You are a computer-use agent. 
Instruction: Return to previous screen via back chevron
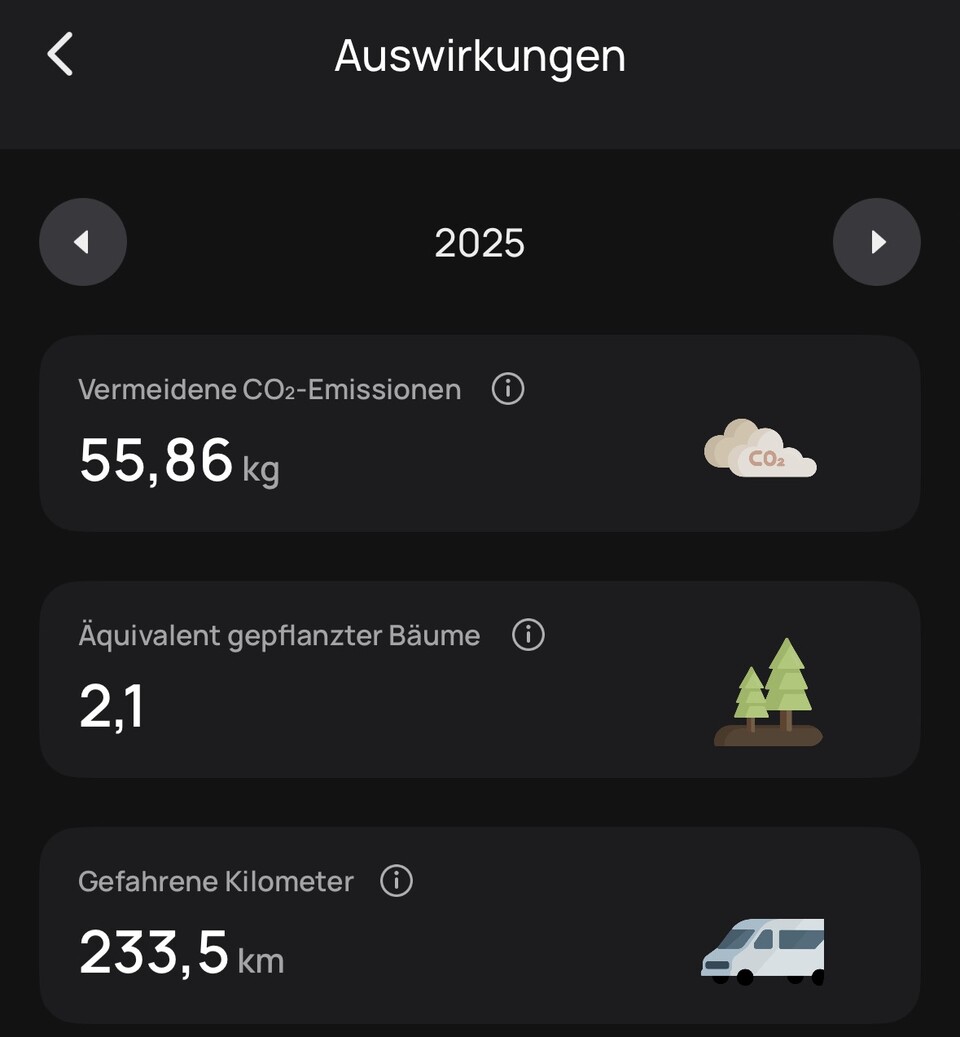[60, 55]
